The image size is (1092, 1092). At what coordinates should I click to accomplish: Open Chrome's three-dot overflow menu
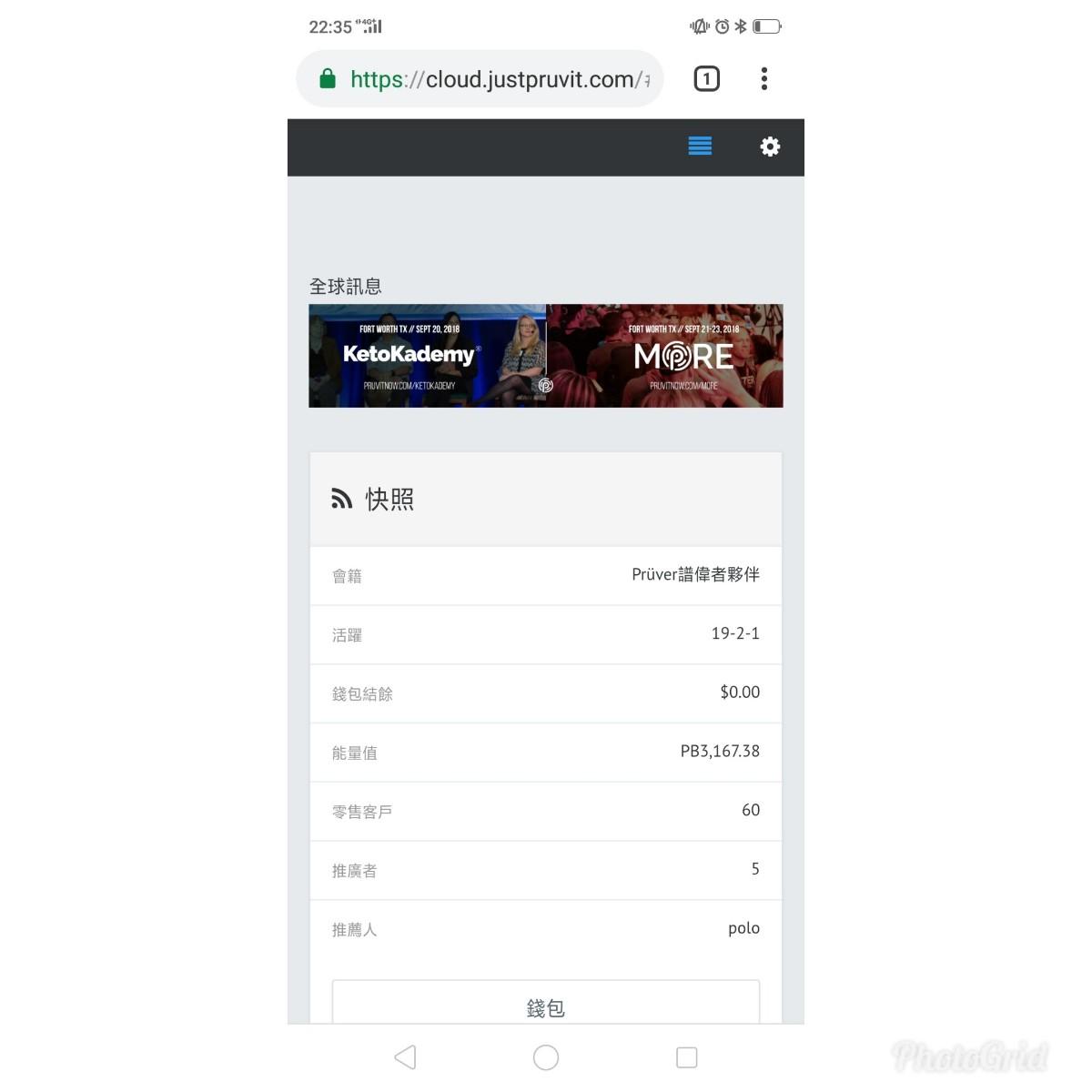tap(764, 79)
